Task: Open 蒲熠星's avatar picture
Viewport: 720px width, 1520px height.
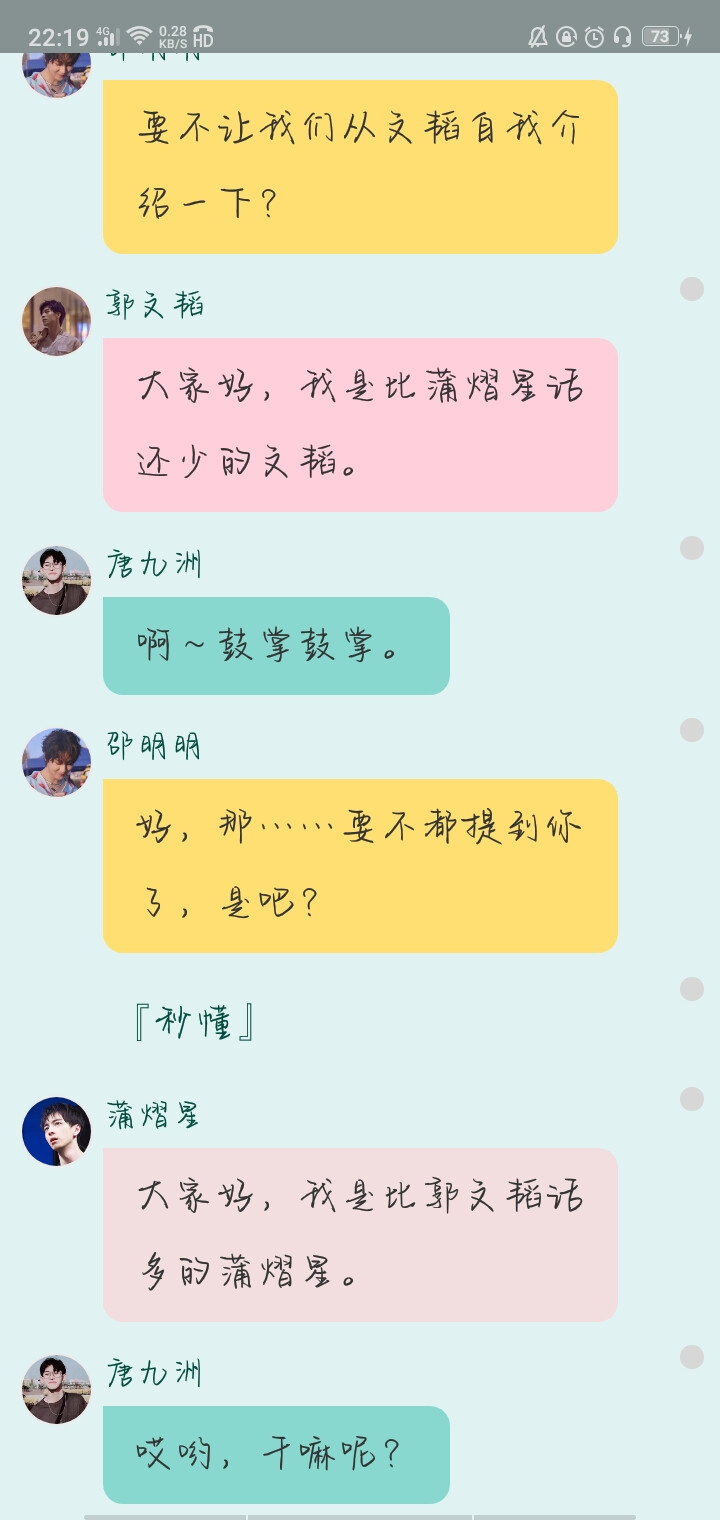Action: [x=56, y=1131]
